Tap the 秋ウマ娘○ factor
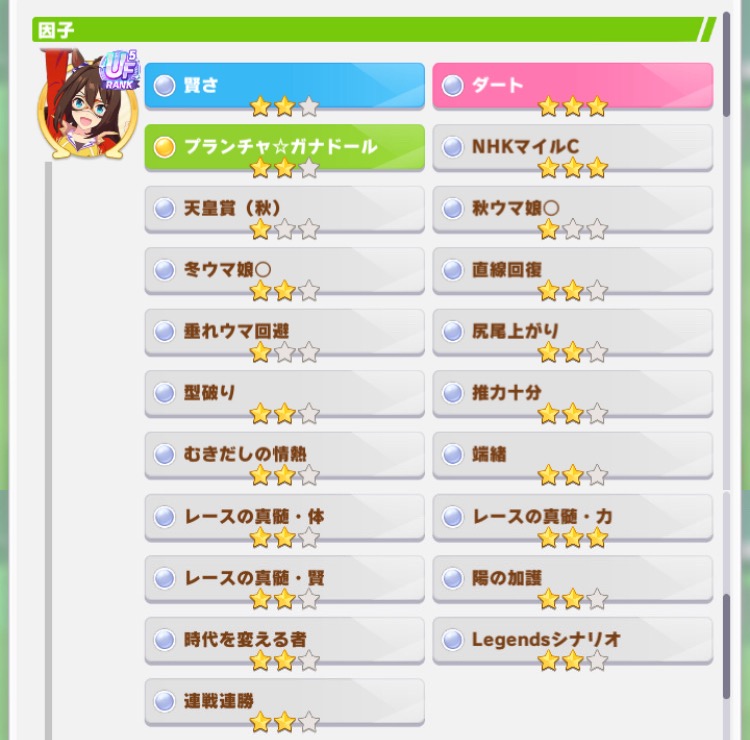Viewport: 750px width, 740px height. [572, 210]
